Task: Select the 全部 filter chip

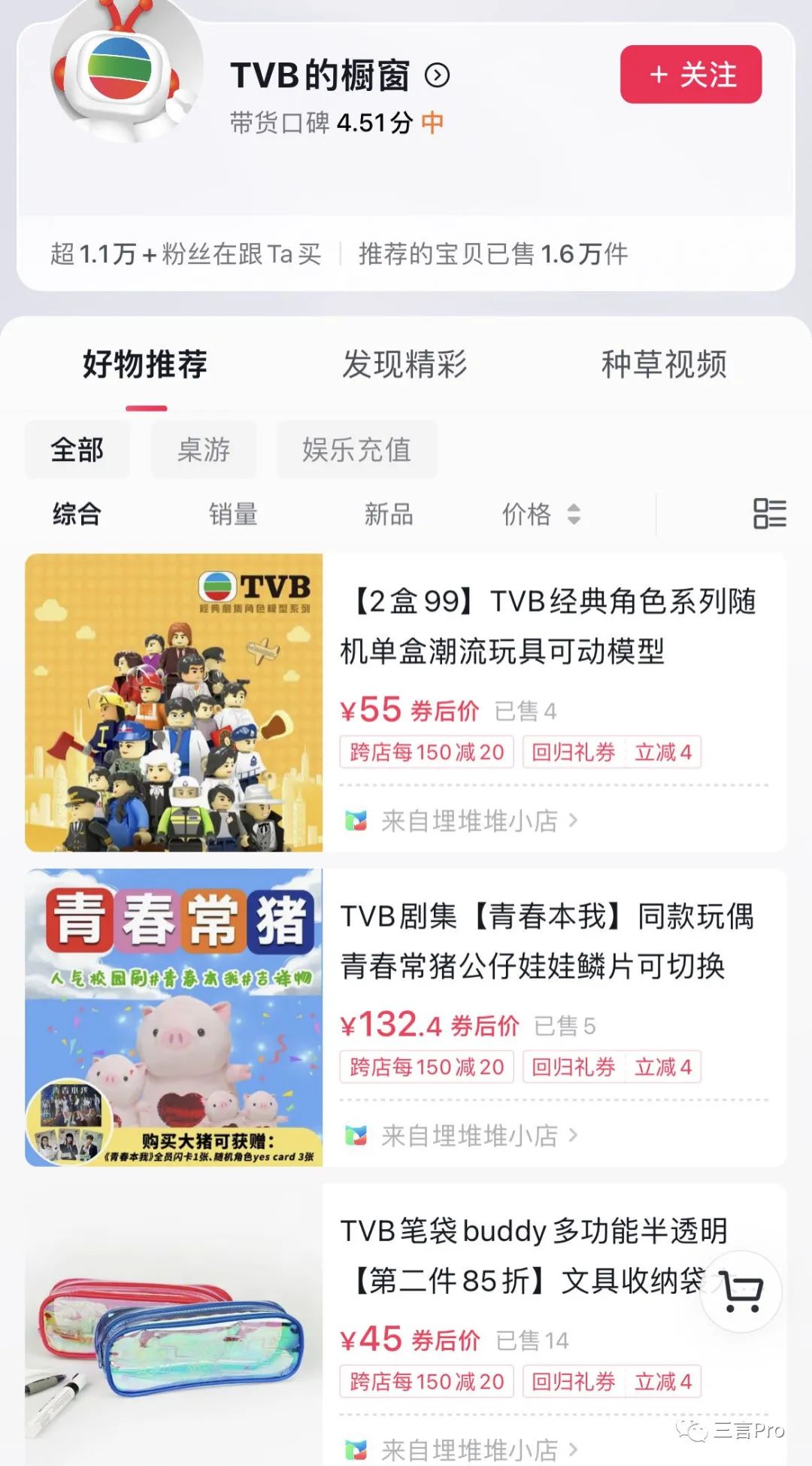Action: point(77,449)
